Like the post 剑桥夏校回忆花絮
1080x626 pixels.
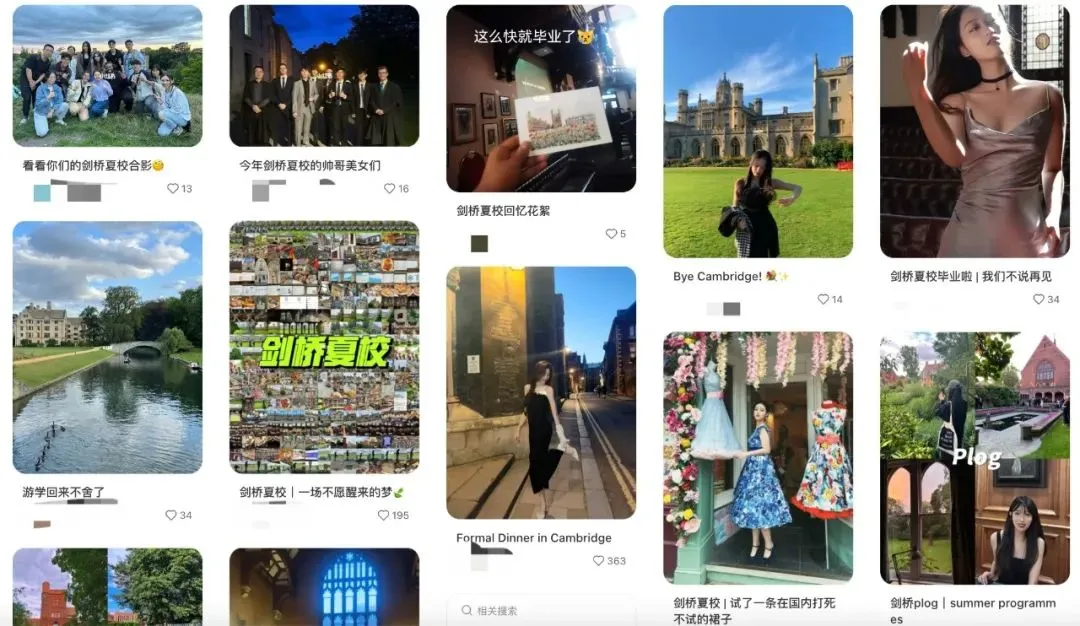[x=610, y=234]
